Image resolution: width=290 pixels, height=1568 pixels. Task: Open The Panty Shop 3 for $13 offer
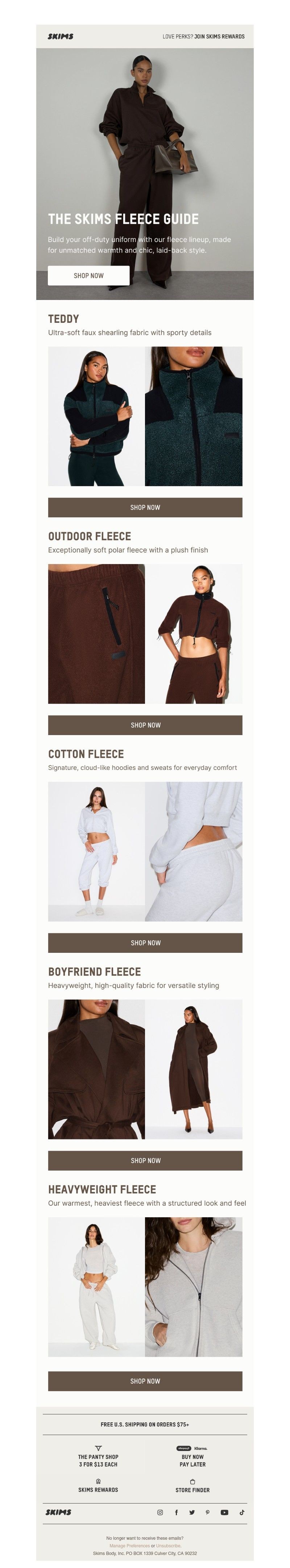[x=98, y=1460]
